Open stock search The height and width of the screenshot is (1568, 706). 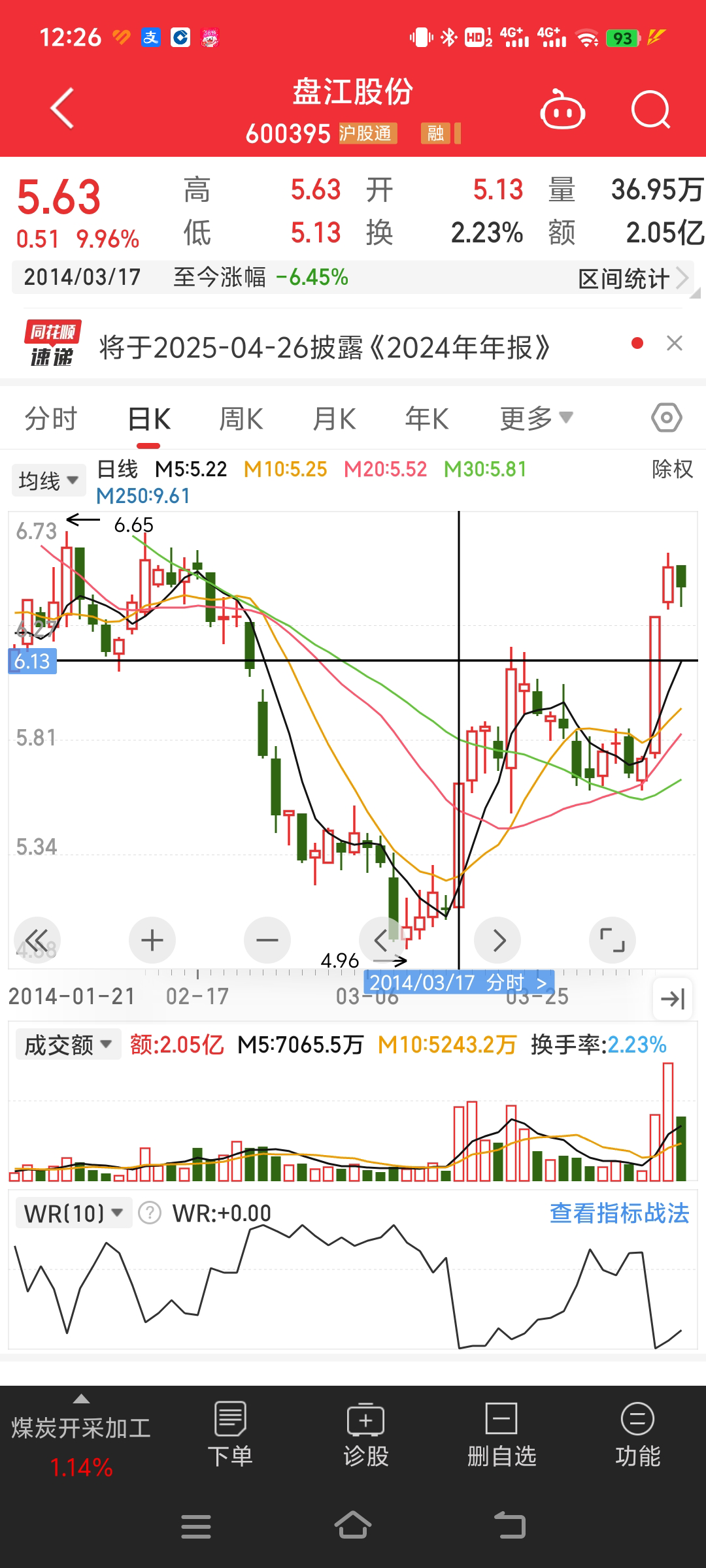(x=650, y=110)
